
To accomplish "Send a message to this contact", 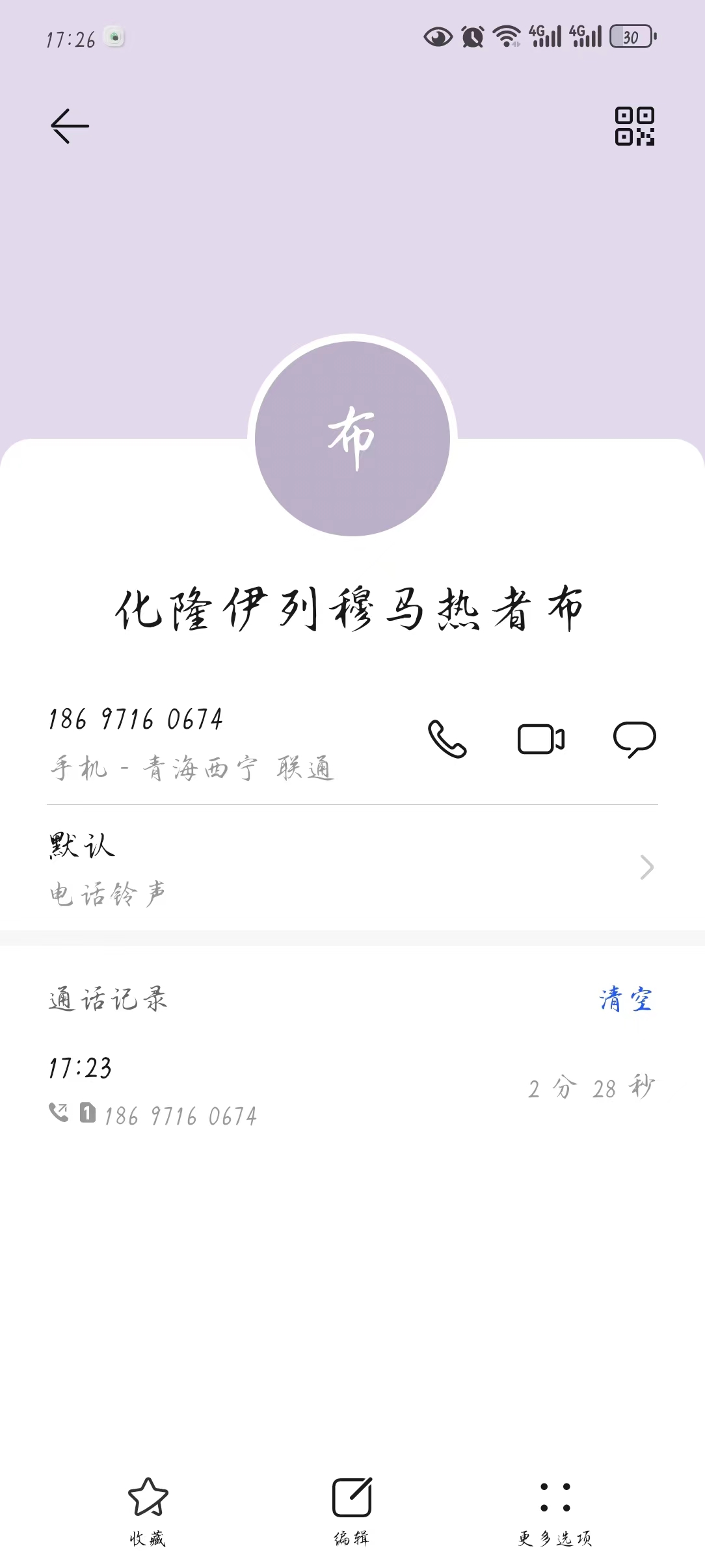I will [635, 739].
